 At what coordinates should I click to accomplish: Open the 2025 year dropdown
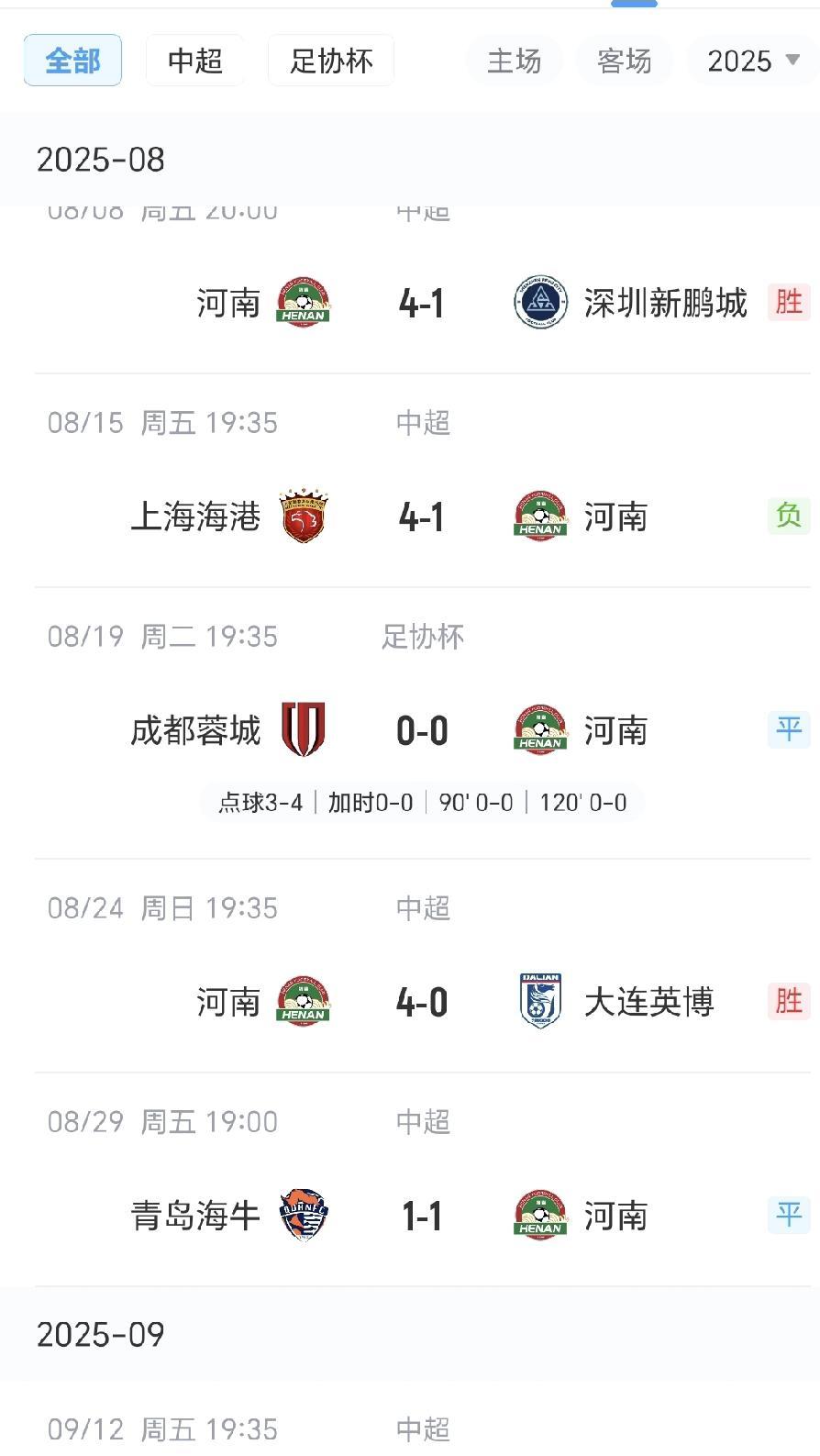pyautogui.click(x=752, y=61)
